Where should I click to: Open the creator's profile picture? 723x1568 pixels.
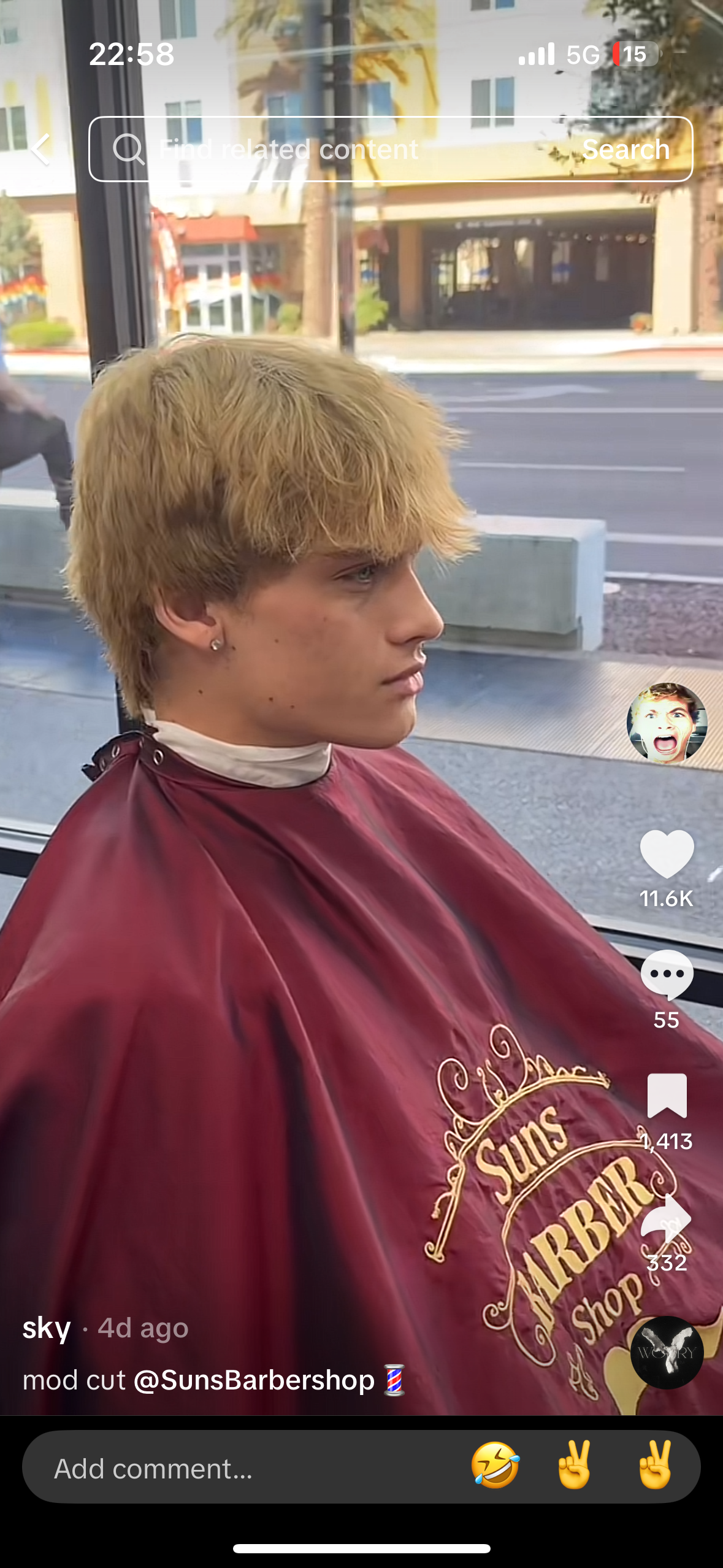pos(667,723)
